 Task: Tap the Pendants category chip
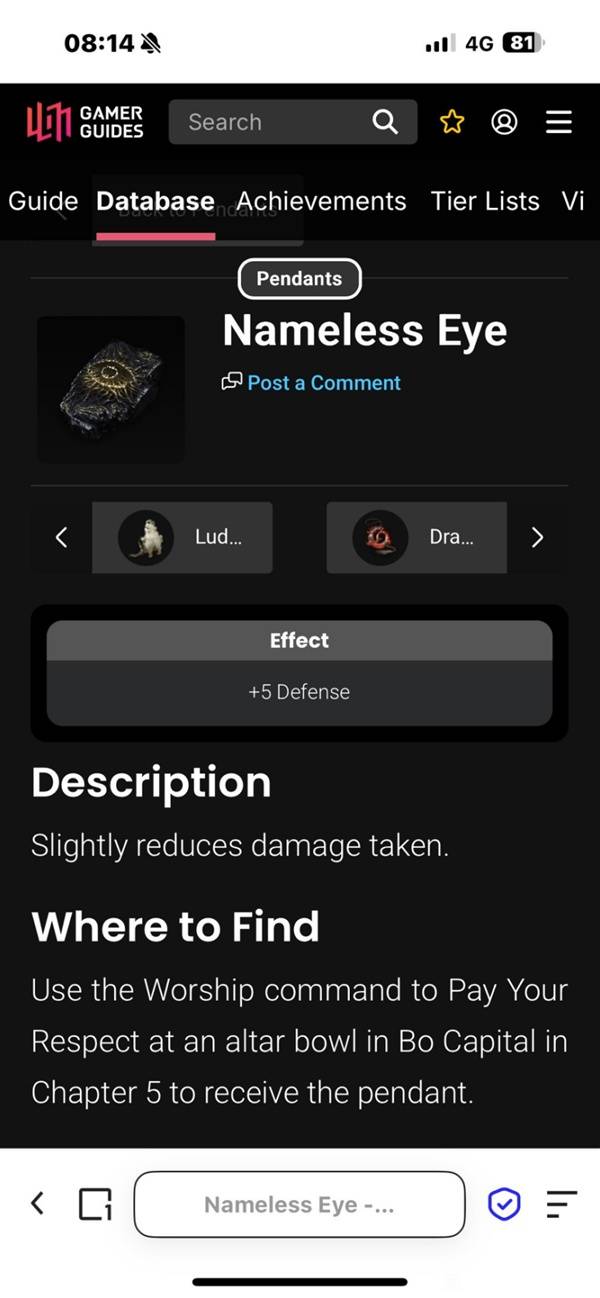tap(299, 279)
